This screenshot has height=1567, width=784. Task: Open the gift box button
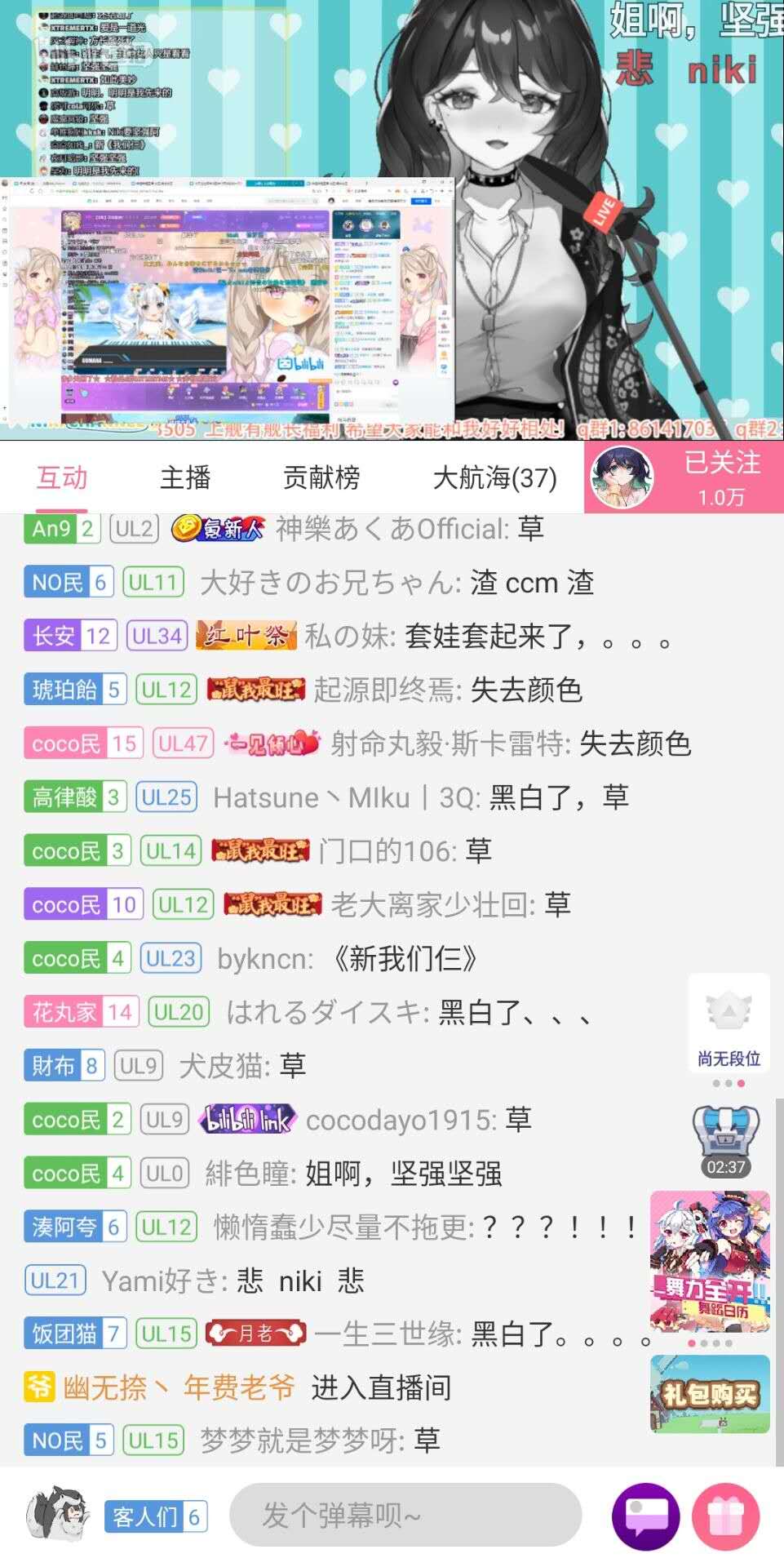point(725,1516)
